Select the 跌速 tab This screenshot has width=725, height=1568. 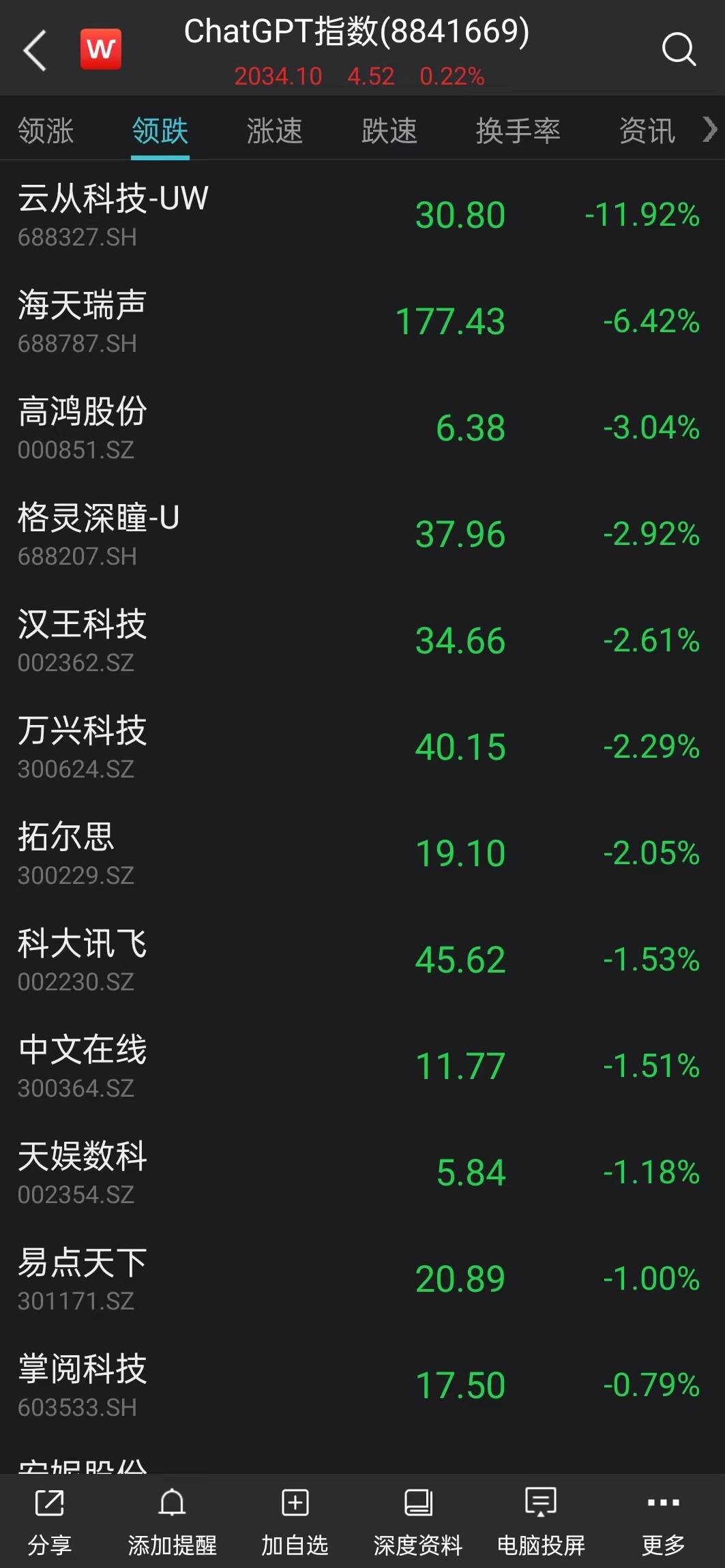tap(389, 131)
